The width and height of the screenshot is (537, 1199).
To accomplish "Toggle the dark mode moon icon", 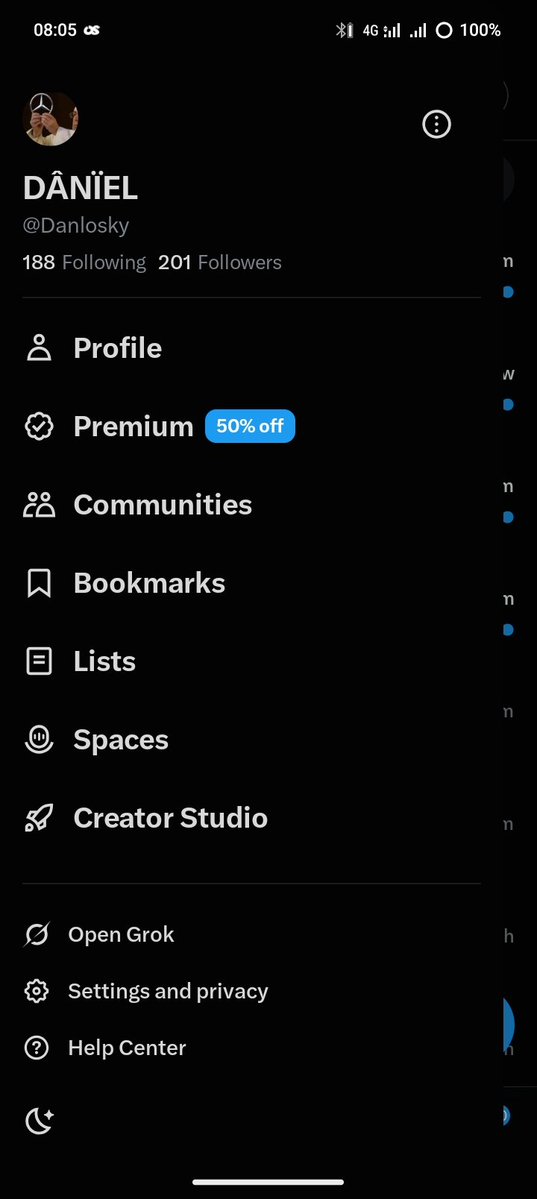I will click(x=39, y=1121).
